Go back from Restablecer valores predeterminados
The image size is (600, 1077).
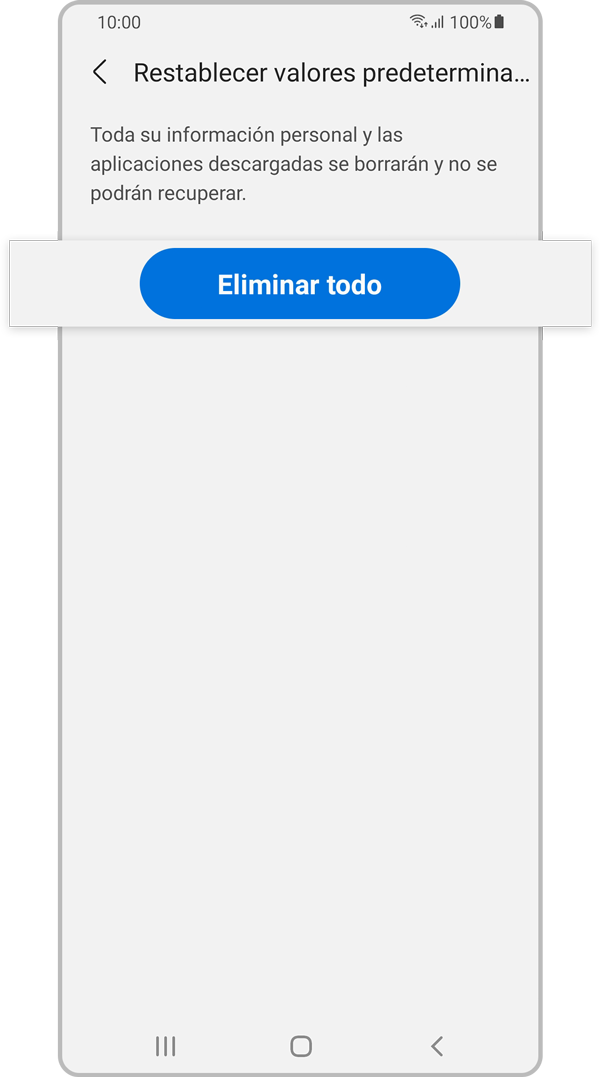(99, 72)
